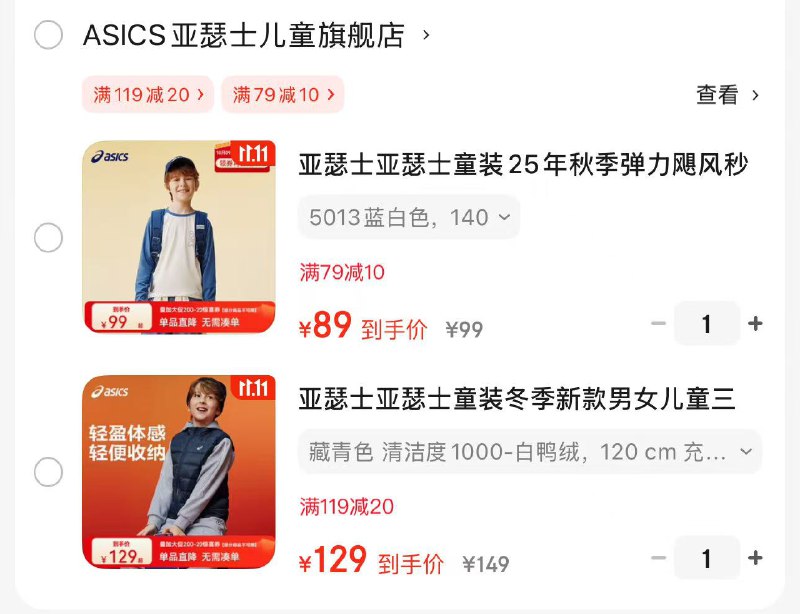800x614 pixels.
Task: Decrease quantity of the ¥129 item
Action: [x=658, y=558]
